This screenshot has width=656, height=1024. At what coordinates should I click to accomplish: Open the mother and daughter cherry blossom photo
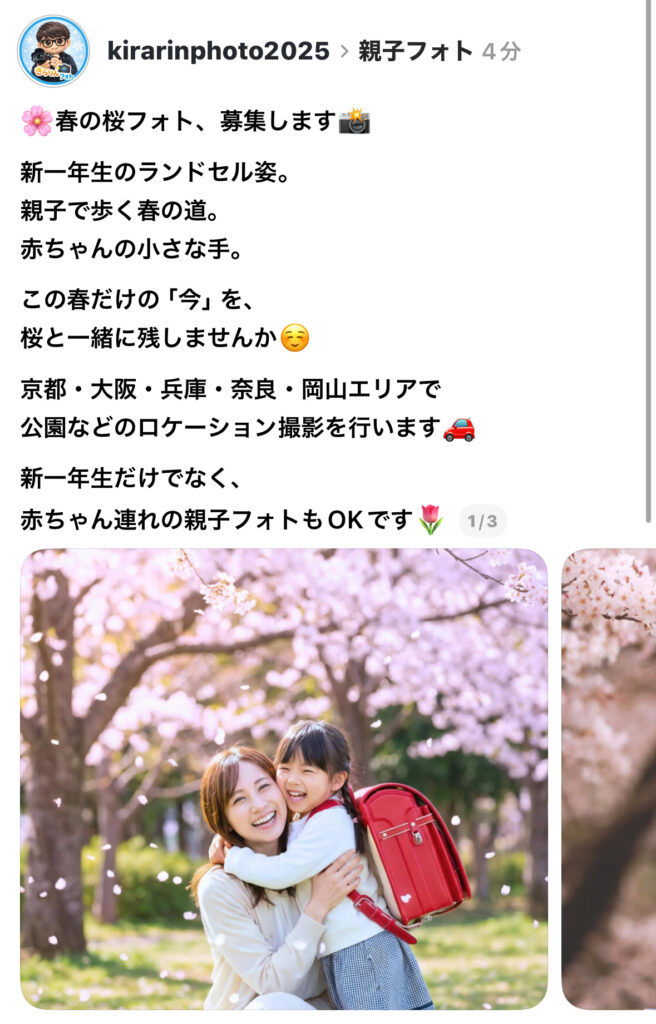(284, 778)
